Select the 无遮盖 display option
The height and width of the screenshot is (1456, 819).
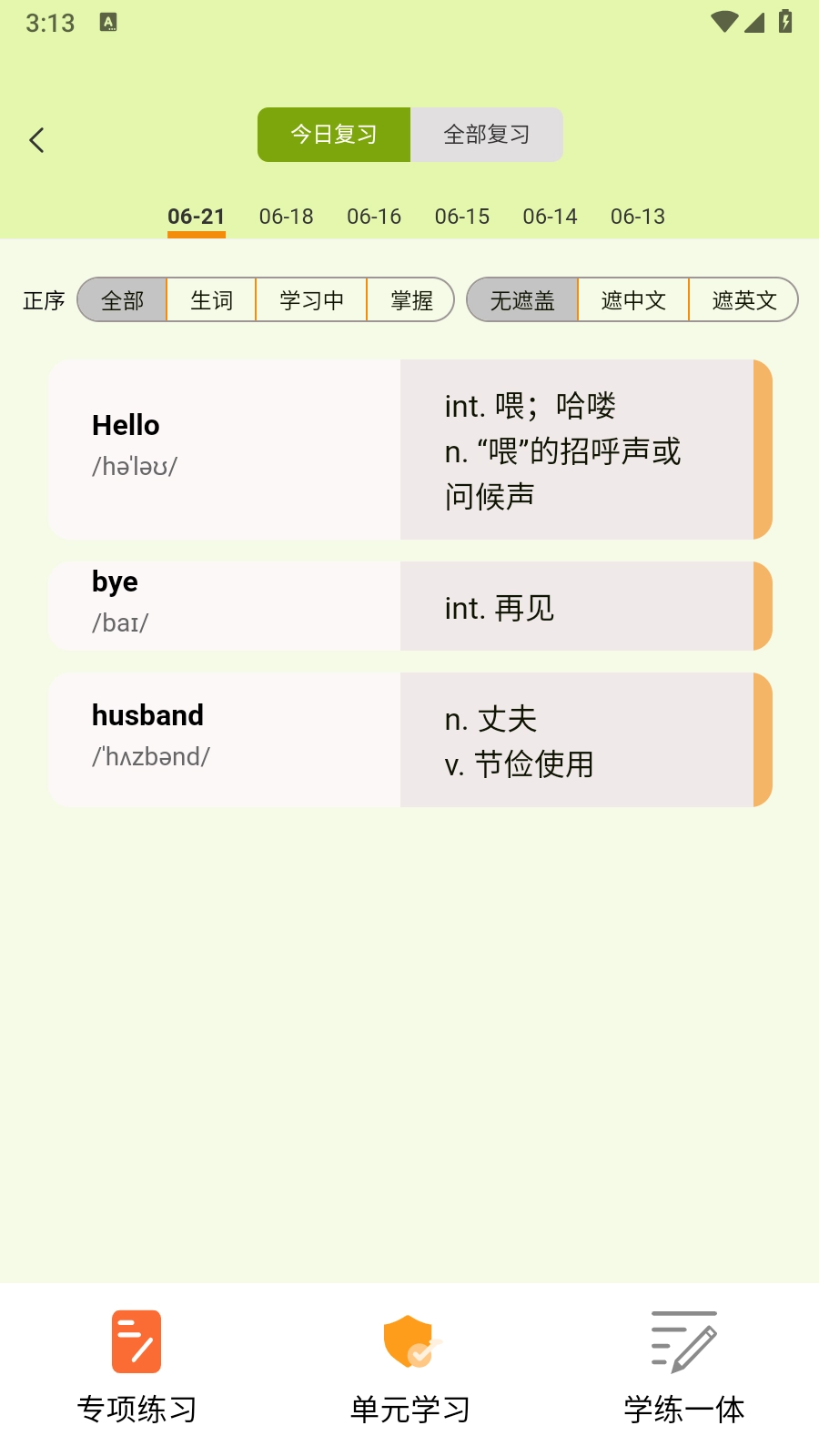[522, 299]
